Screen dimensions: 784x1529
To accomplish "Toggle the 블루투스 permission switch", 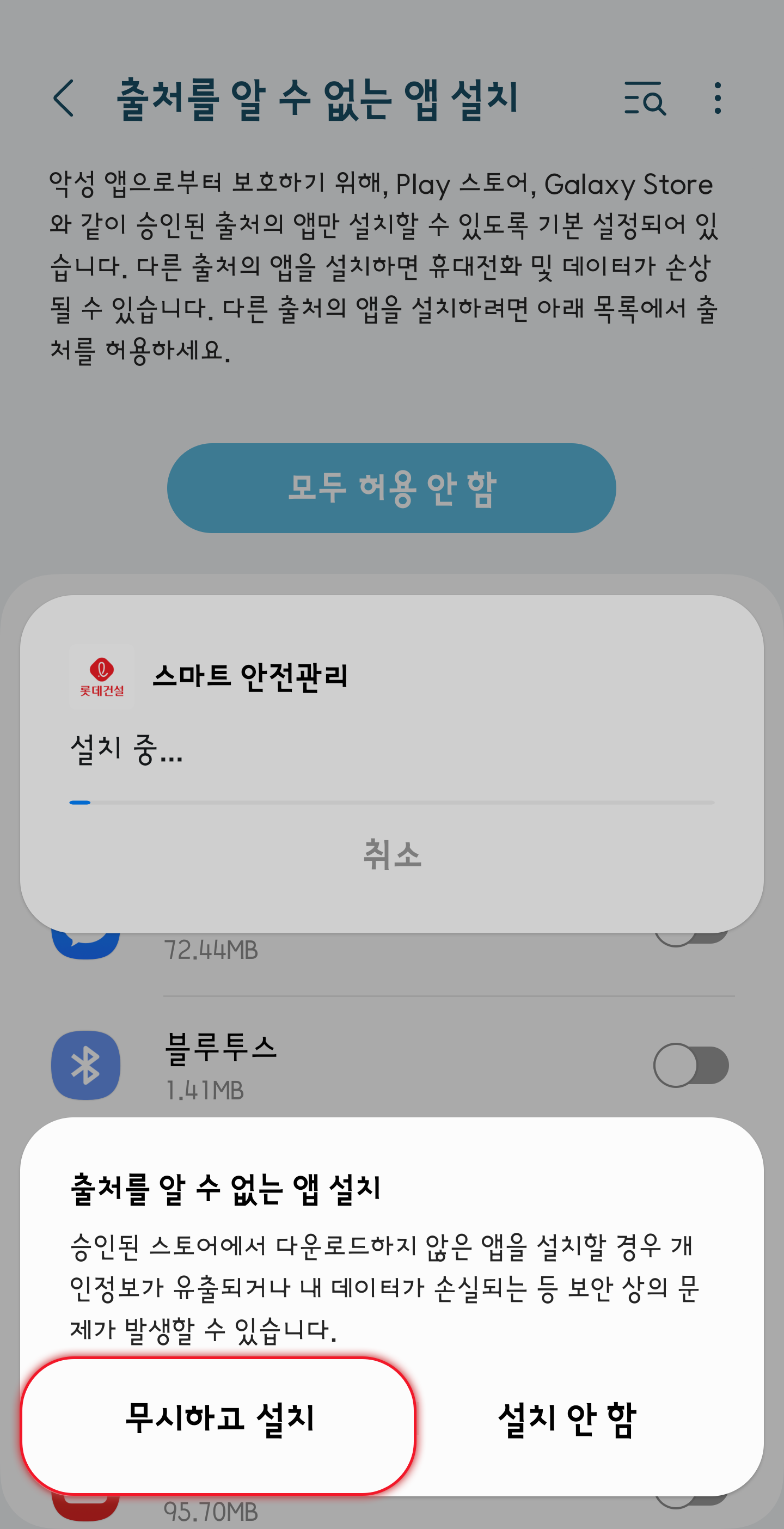I will pyautogui.click(x=691, y=1065).
